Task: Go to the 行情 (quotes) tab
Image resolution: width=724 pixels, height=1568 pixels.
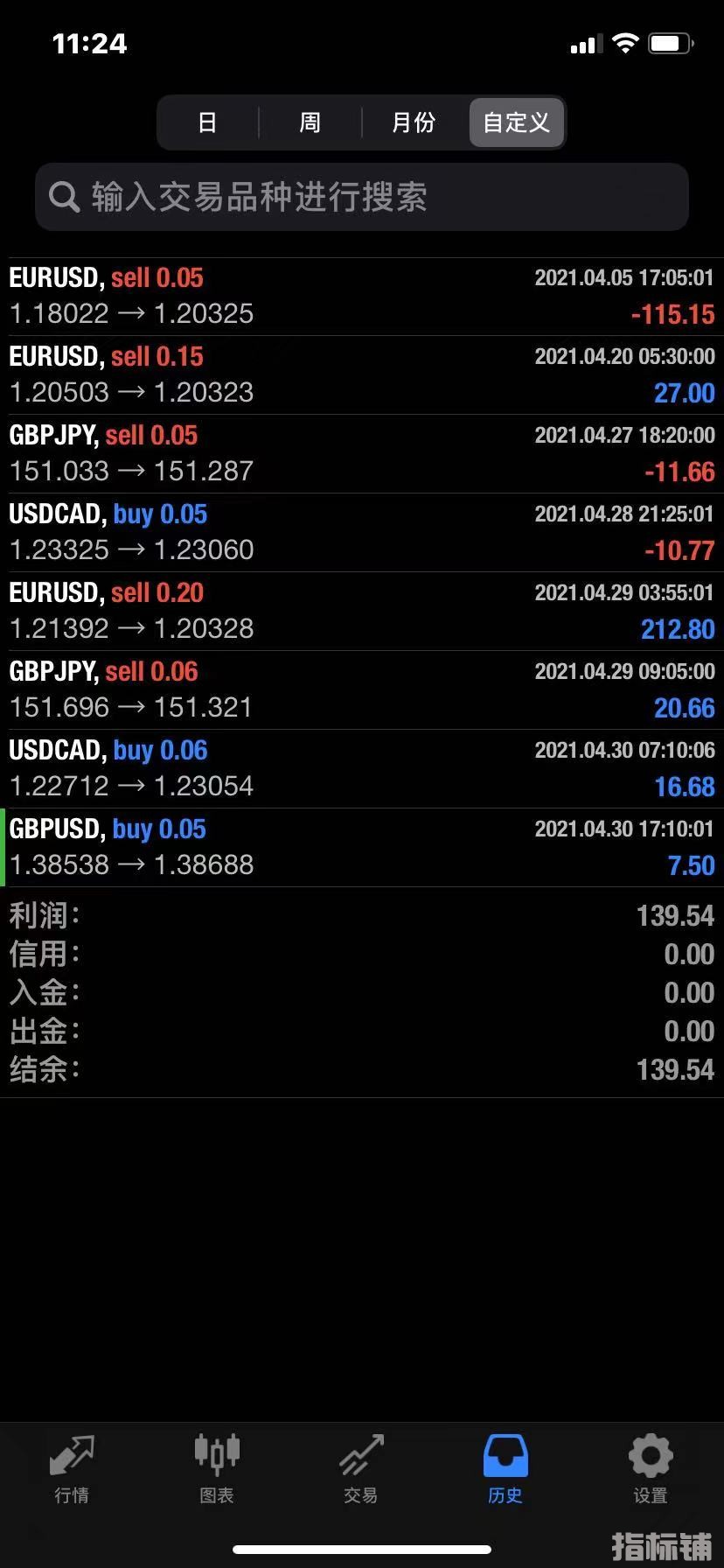Action: tap(72, 1470)
